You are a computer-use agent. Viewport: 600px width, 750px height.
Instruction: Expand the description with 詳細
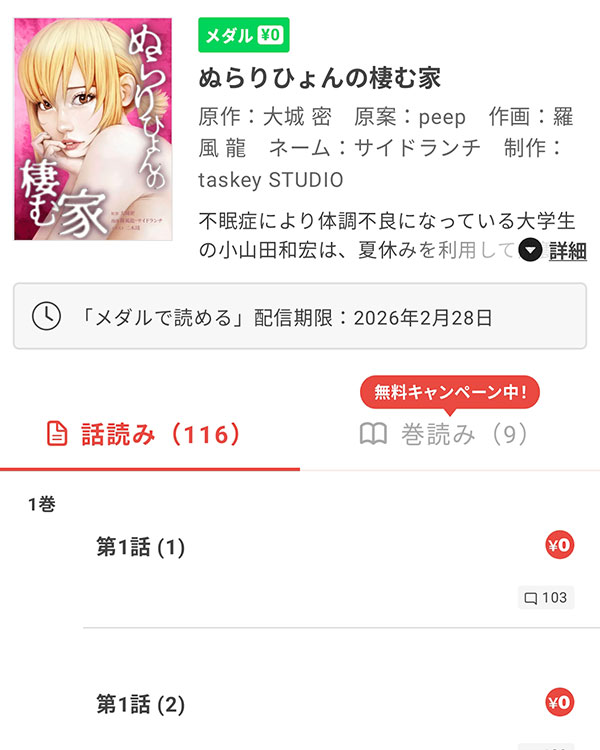[555, 251]
